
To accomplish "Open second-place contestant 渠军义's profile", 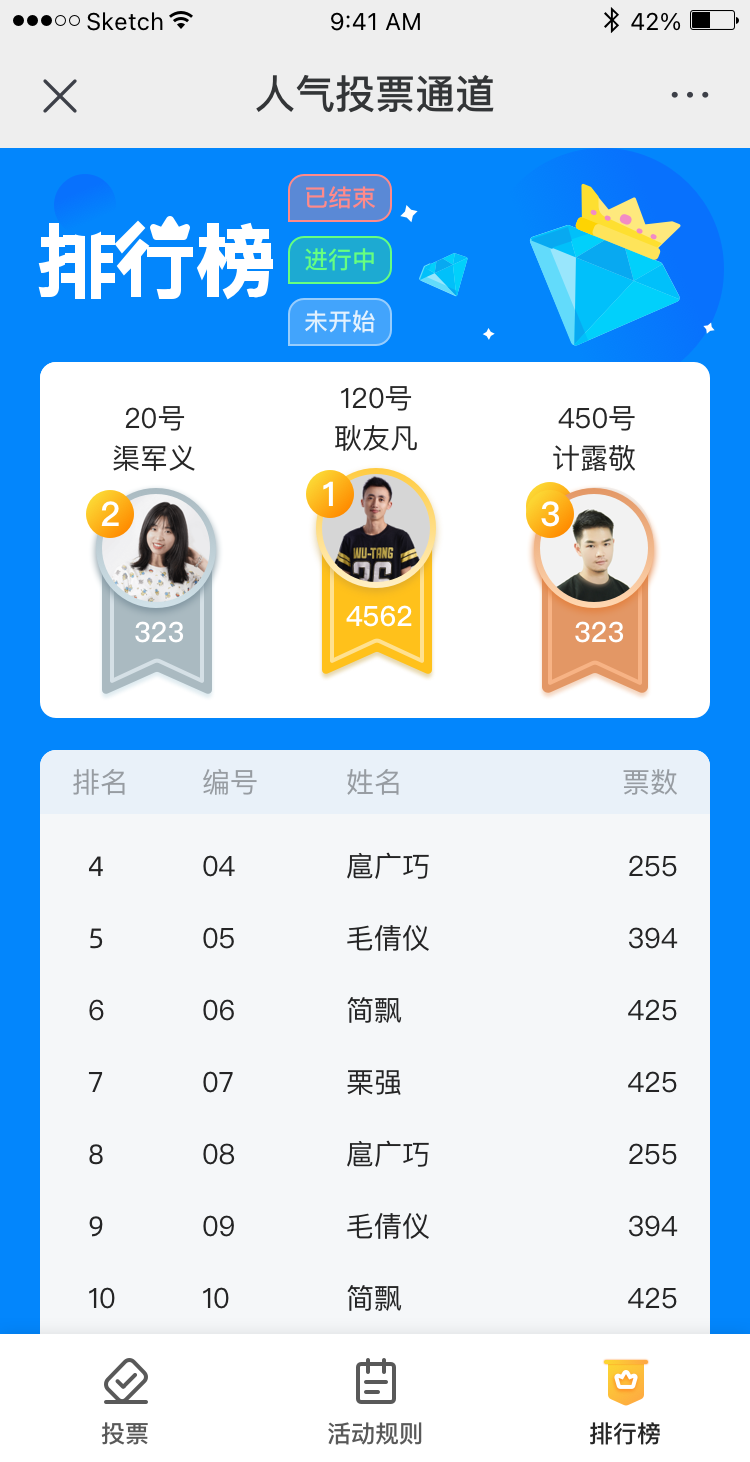I will pyautogui.click(x=157, y=550).
